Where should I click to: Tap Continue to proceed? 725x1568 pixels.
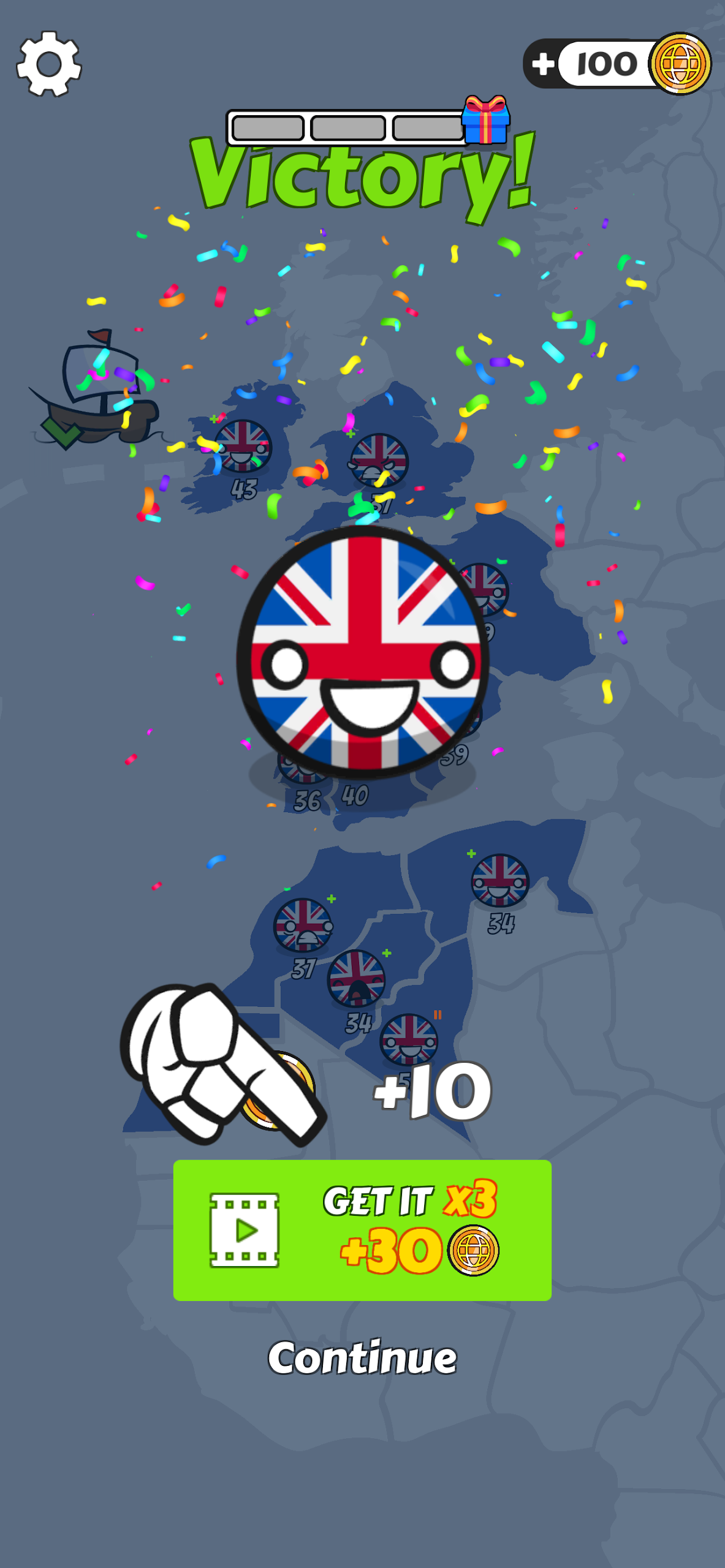coord(362,1358)
